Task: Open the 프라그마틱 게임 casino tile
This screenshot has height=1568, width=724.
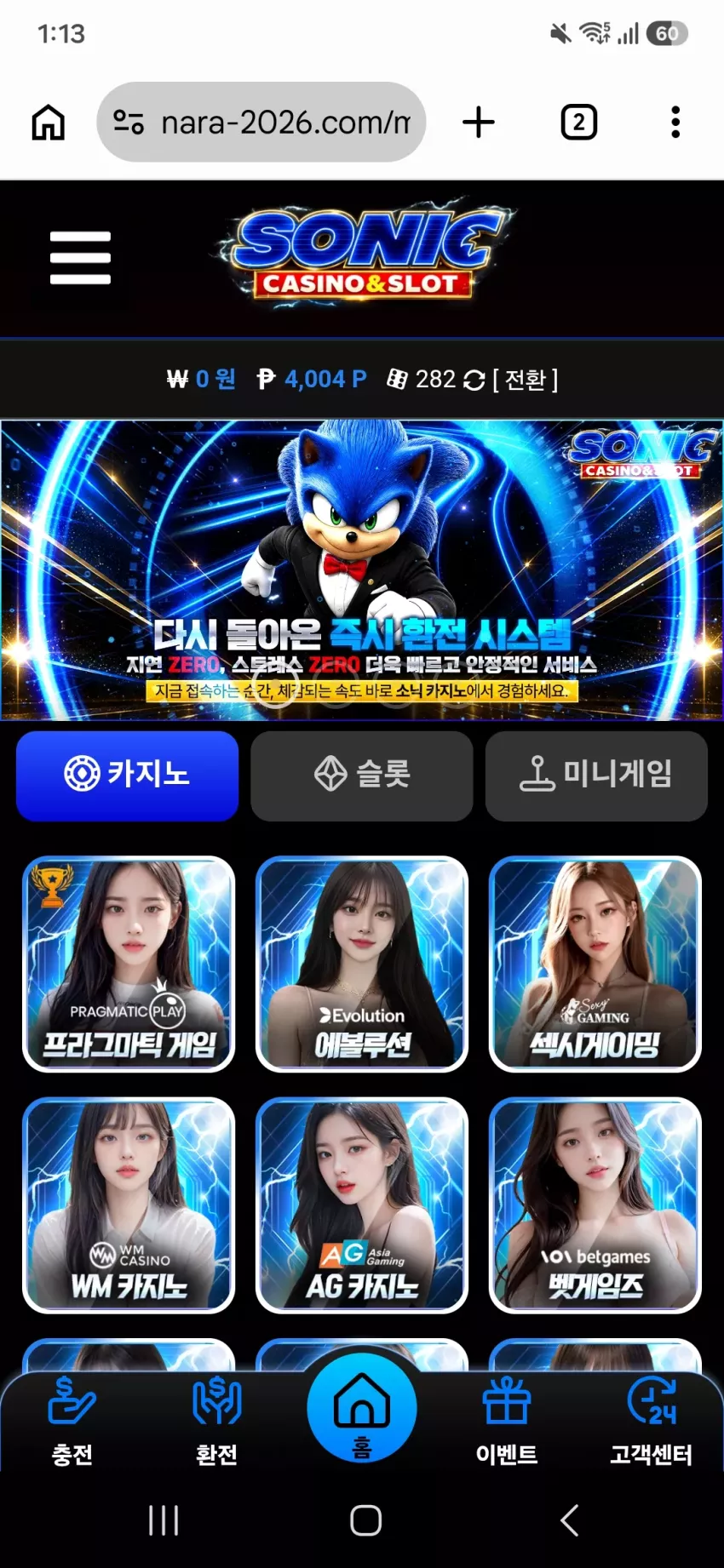Action: (x=129, y=964)
